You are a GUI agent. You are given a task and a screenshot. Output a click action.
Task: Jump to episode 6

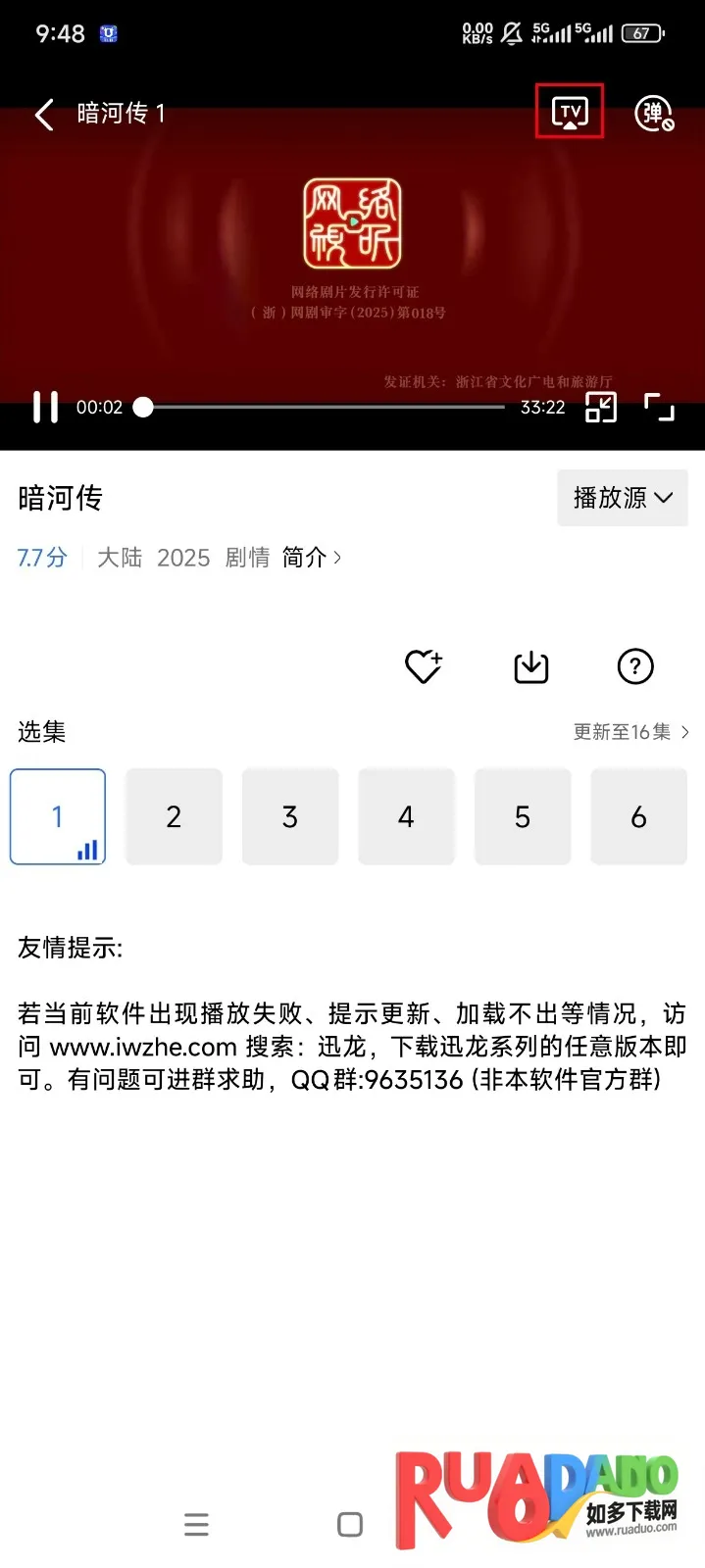tap(638, 816)
